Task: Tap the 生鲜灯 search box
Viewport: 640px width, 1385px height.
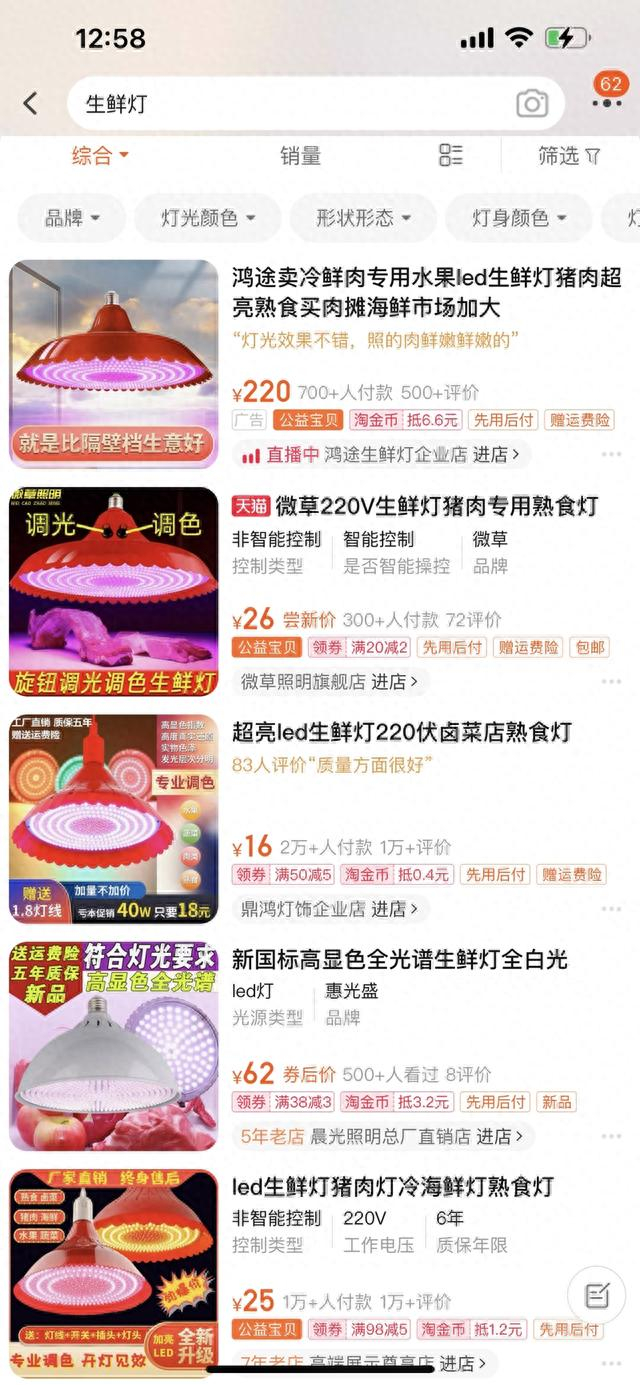Action: pyautogui.click(x=290, y=104)
